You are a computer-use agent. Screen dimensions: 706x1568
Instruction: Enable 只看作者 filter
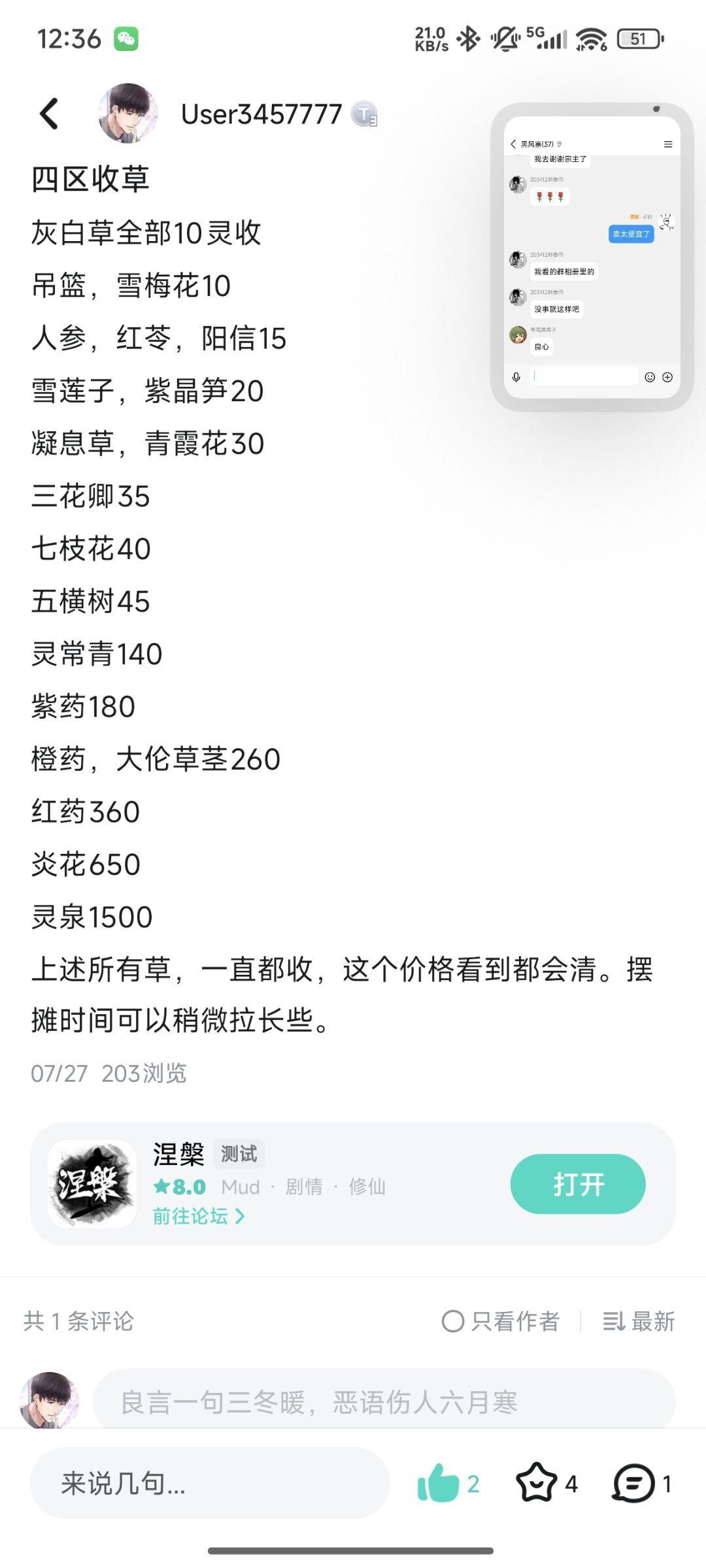501,1321
